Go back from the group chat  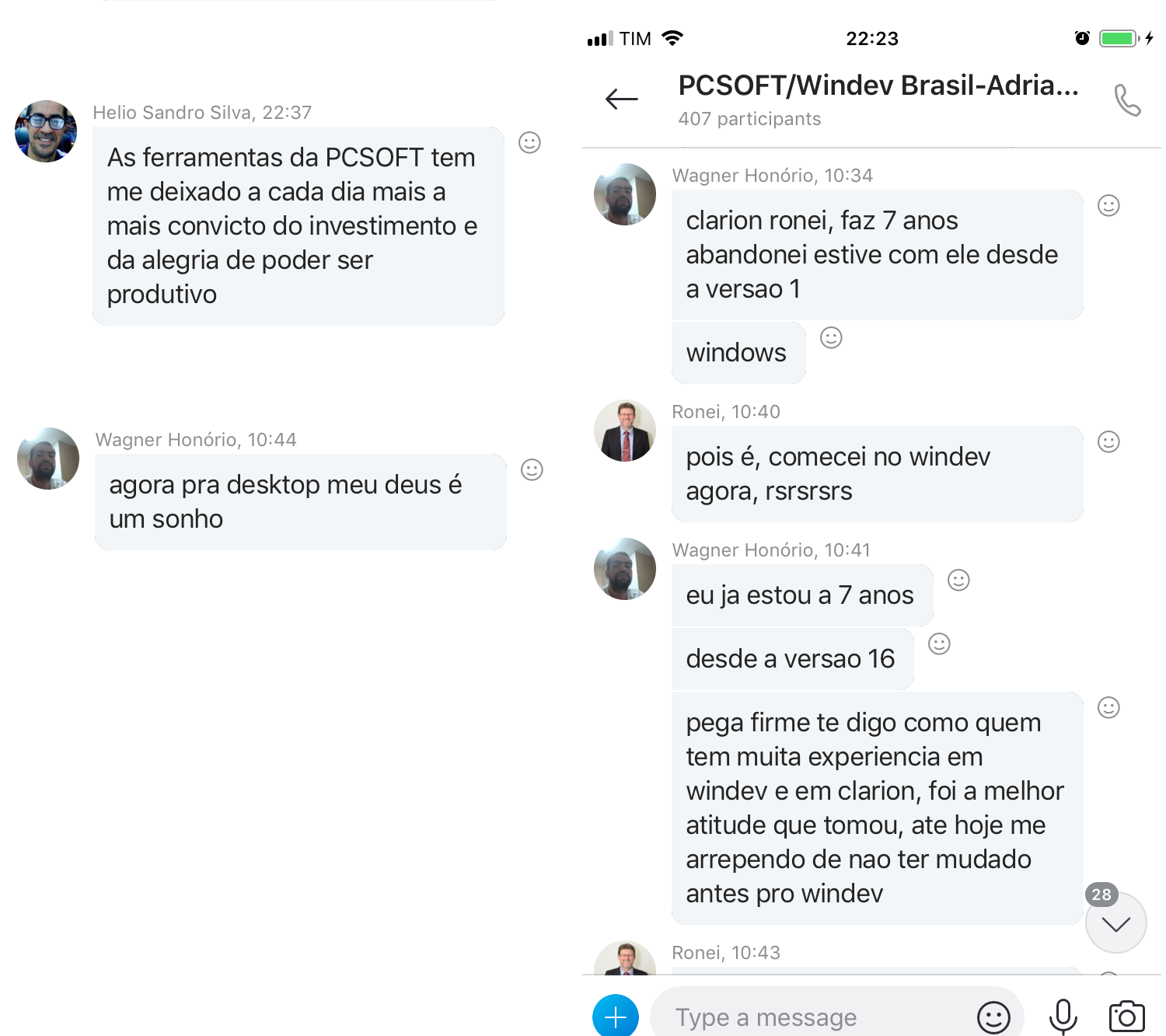pos(621,99)
